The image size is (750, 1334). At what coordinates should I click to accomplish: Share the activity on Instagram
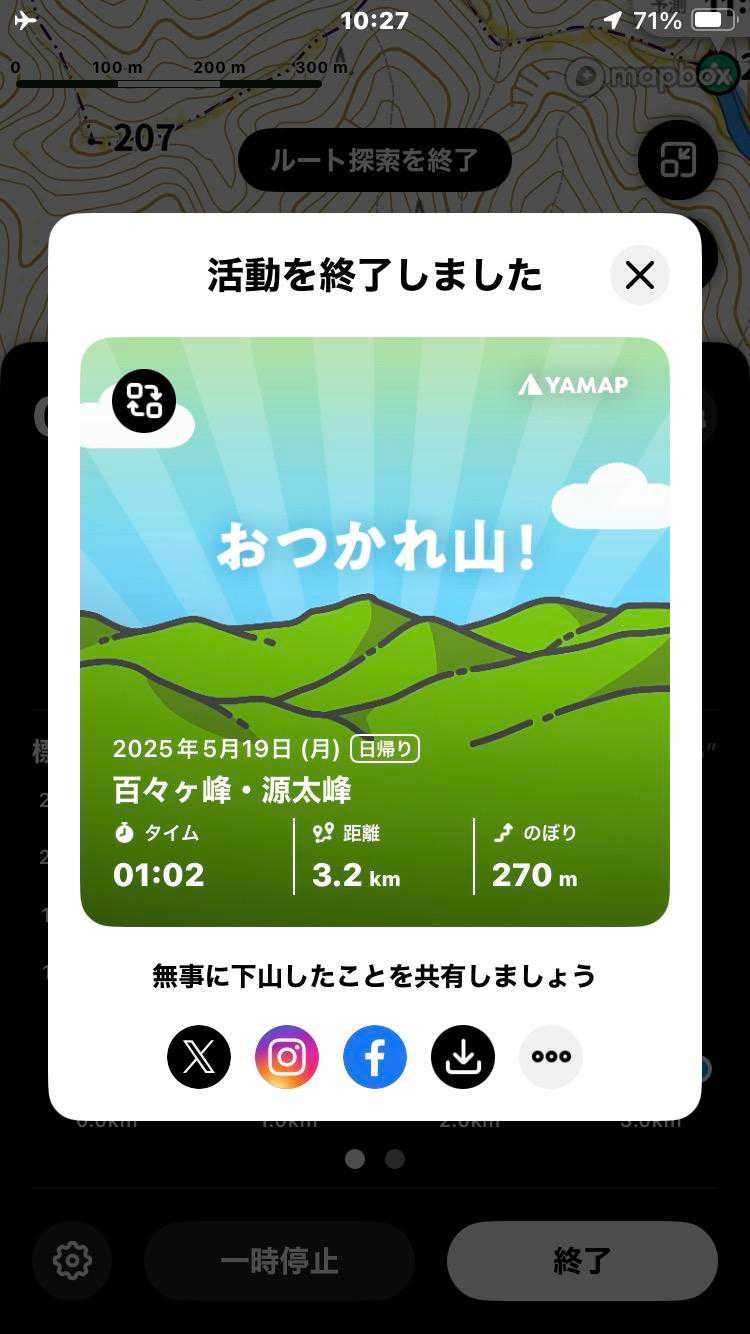(287, 1057)
